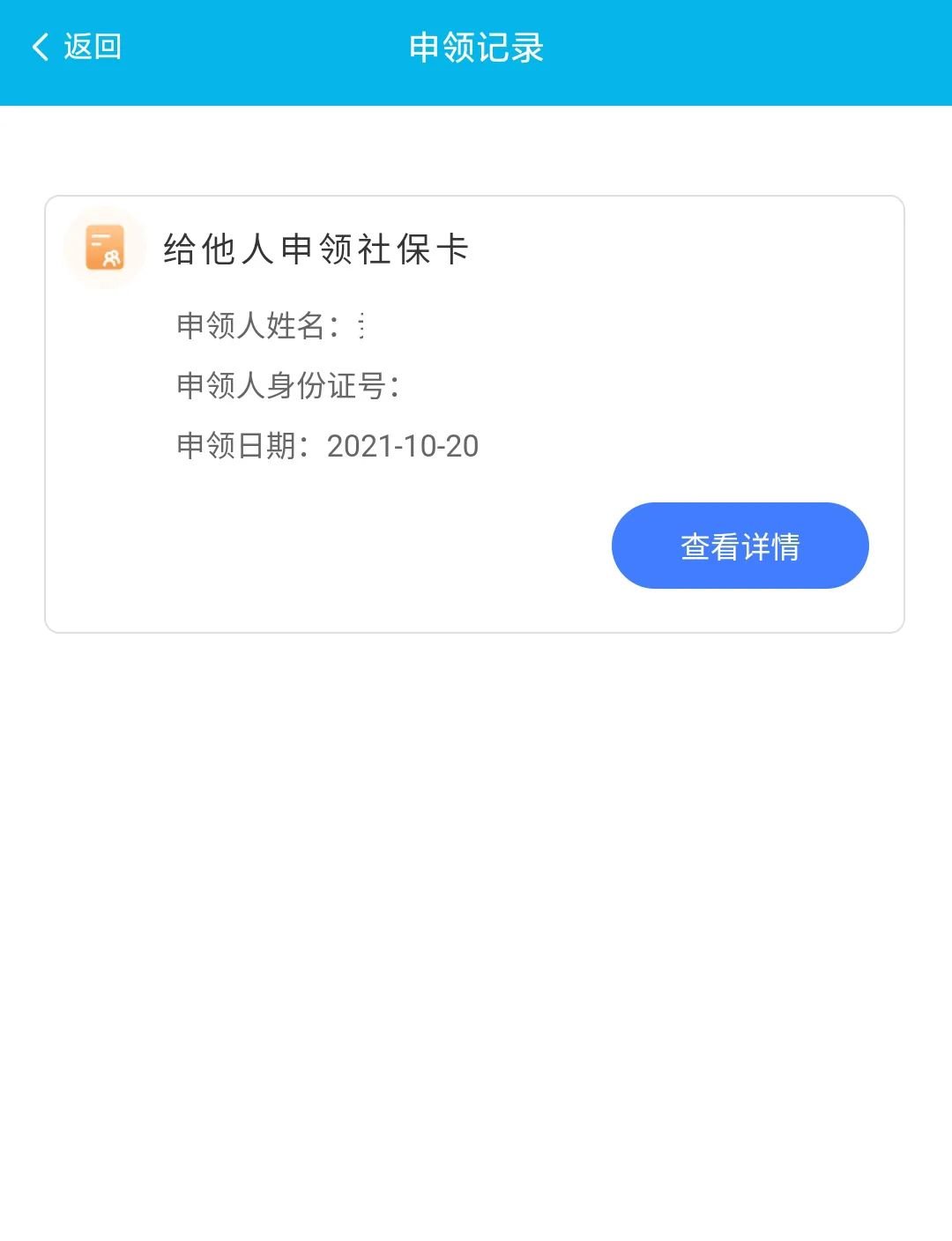Screen dimensions: 952x1241
Task: Go back using the 返回 button
Action: pyautogui.click(x=77, y=47)
